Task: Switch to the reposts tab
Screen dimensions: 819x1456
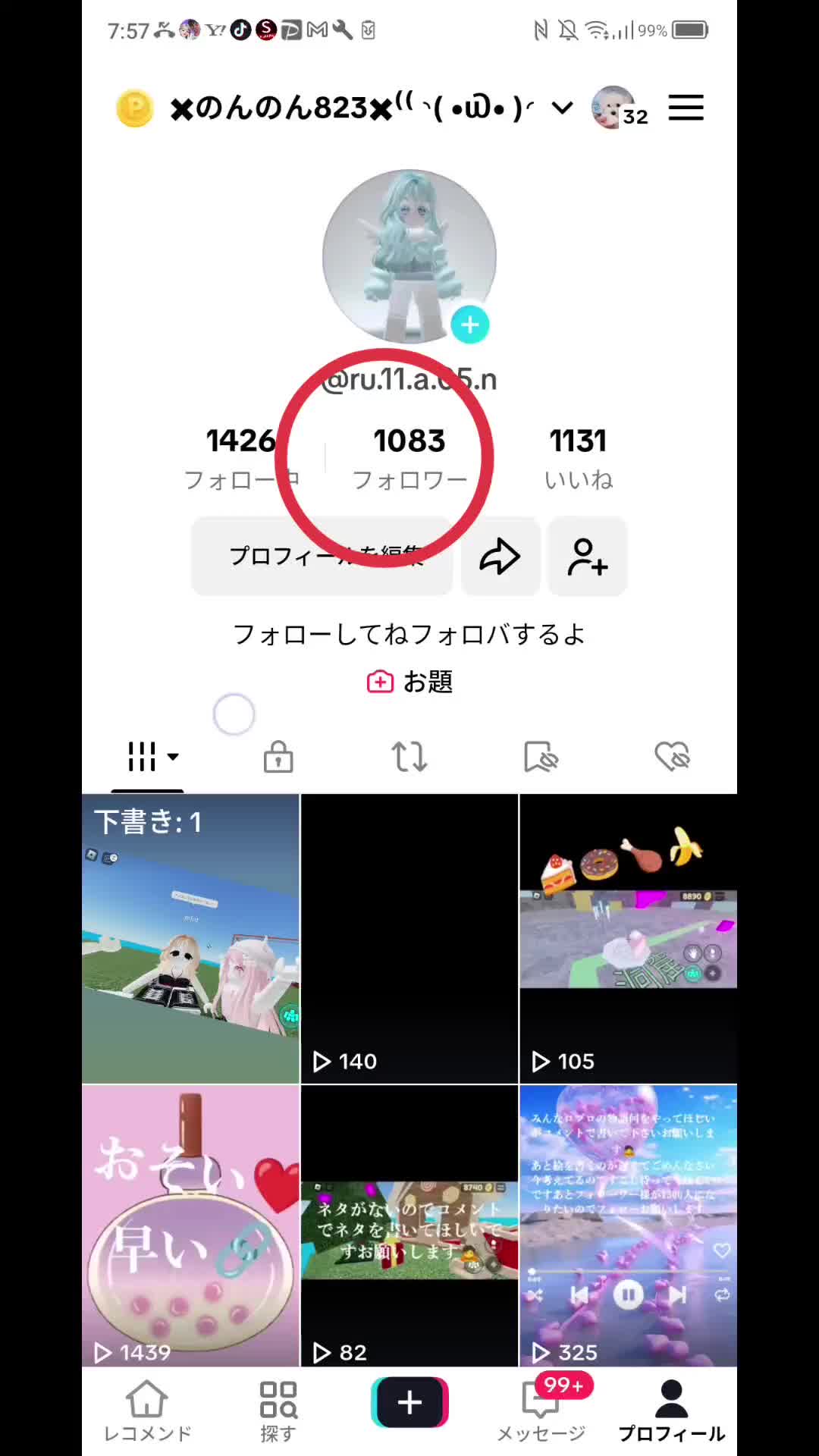Action: coord(409,756)
